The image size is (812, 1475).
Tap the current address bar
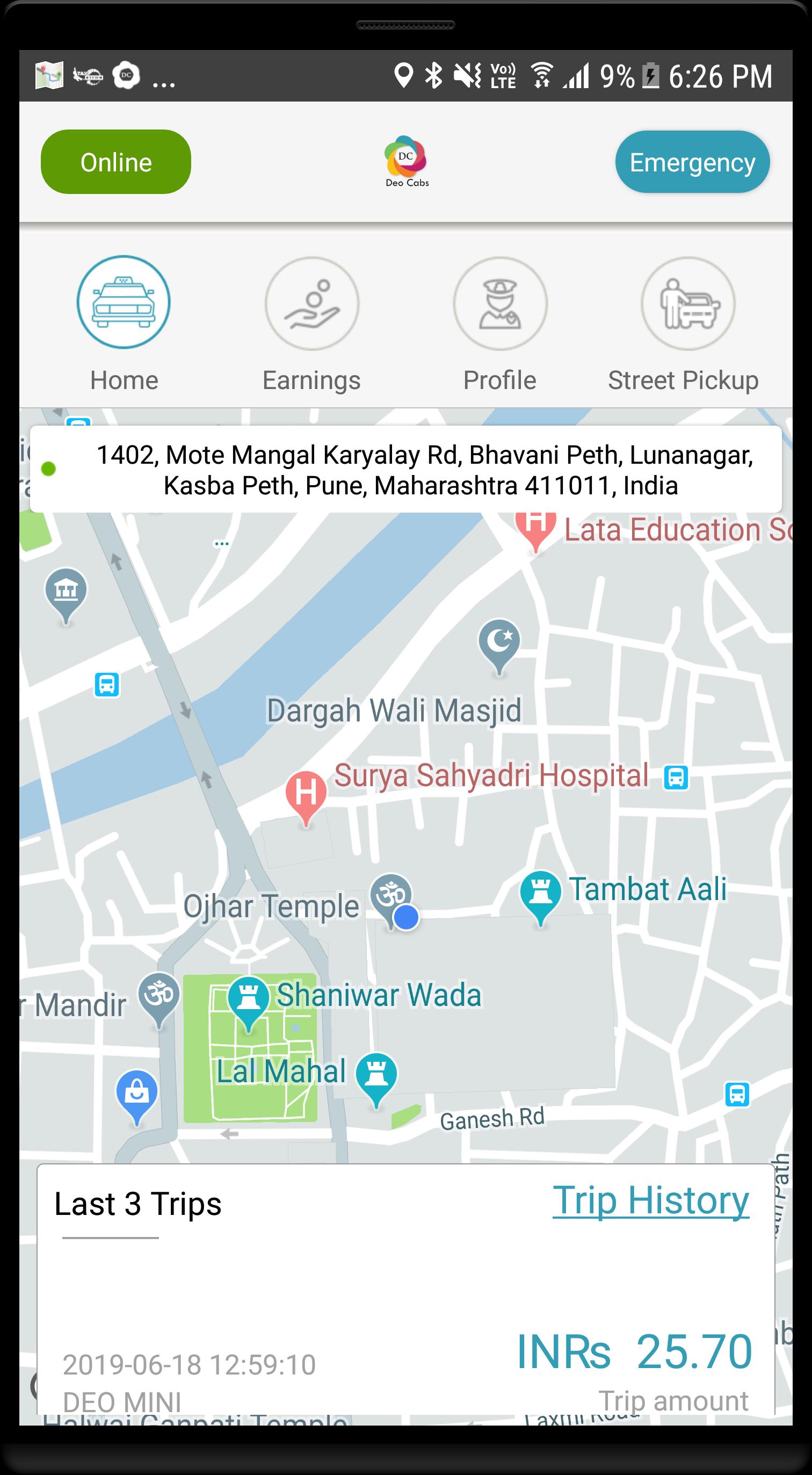(405, 470)
